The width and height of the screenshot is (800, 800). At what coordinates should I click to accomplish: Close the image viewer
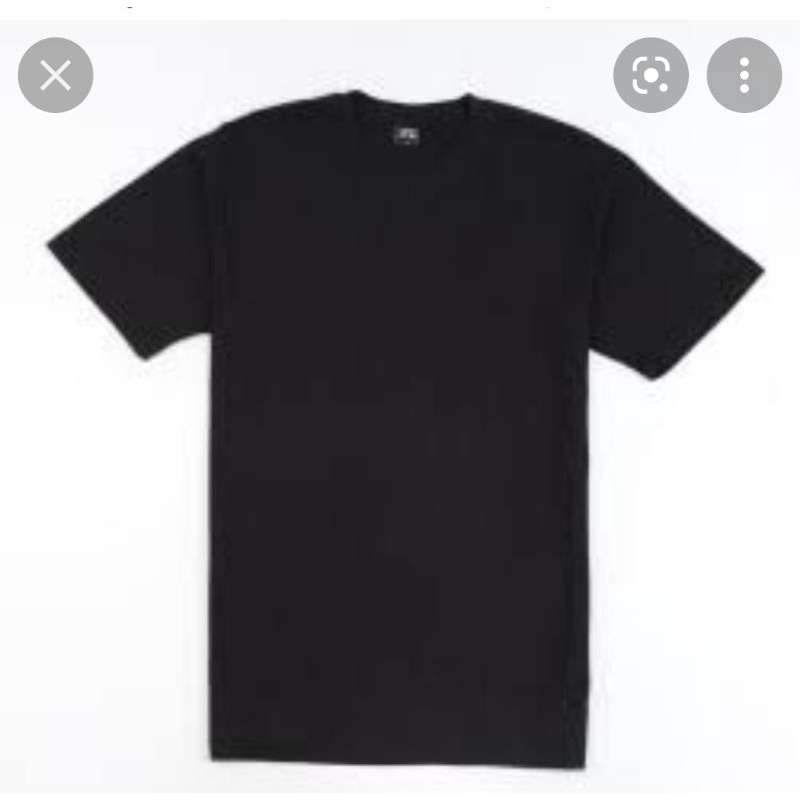[55, 75]
